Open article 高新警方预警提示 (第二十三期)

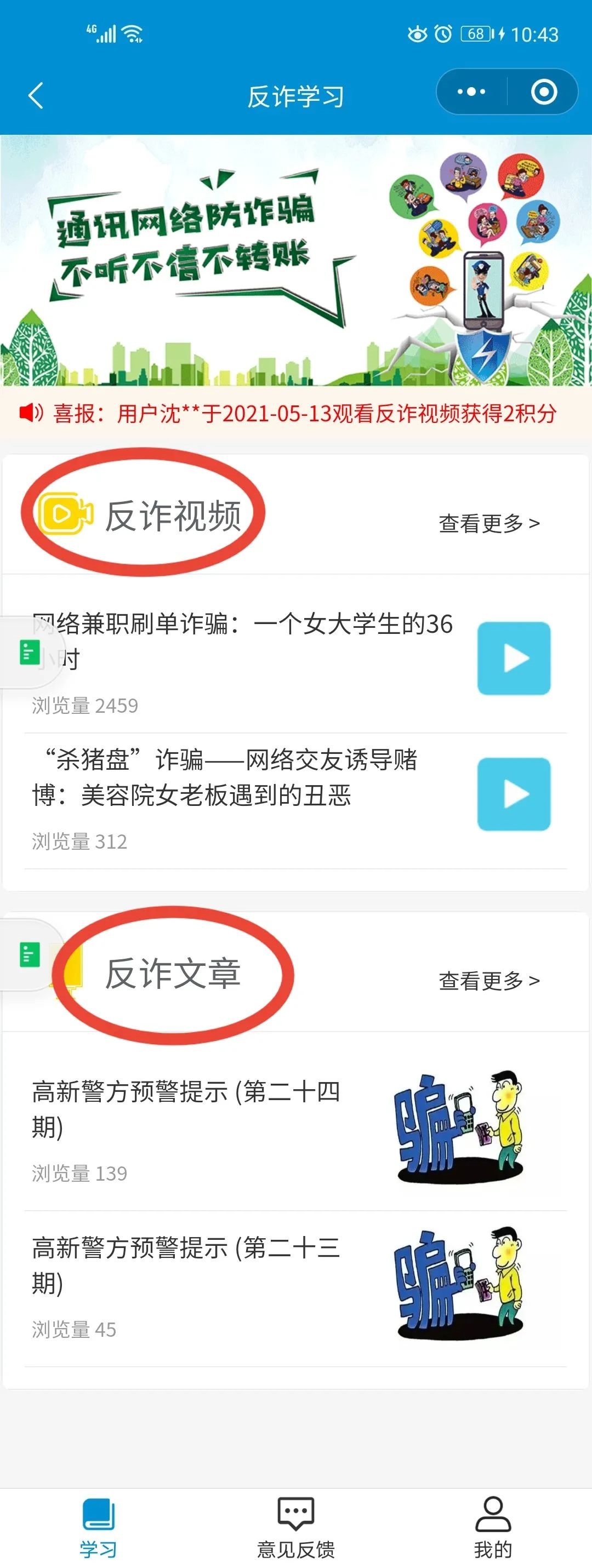tap(186, 1265)
